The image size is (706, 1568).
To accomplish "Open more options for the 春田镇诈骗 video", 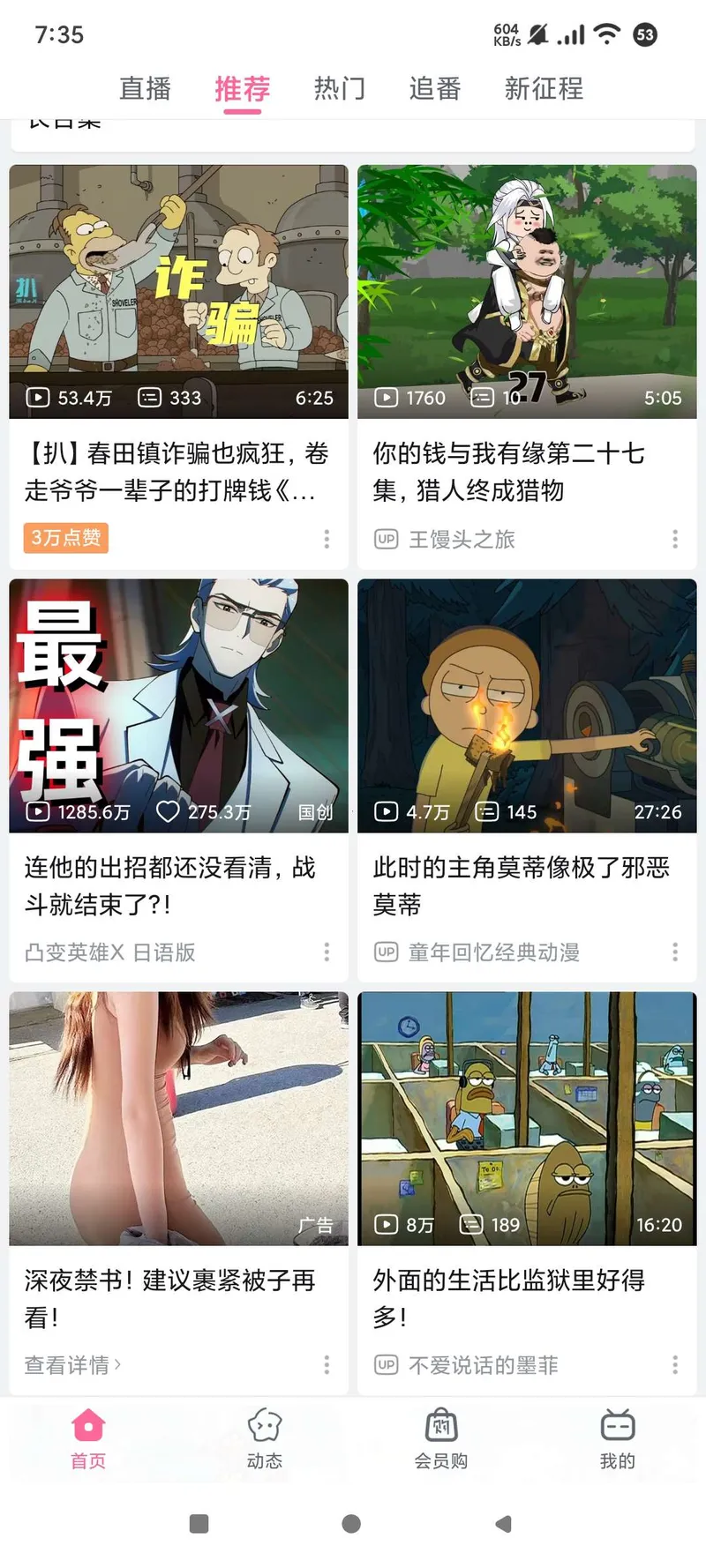I will click(x=326, y=538).
